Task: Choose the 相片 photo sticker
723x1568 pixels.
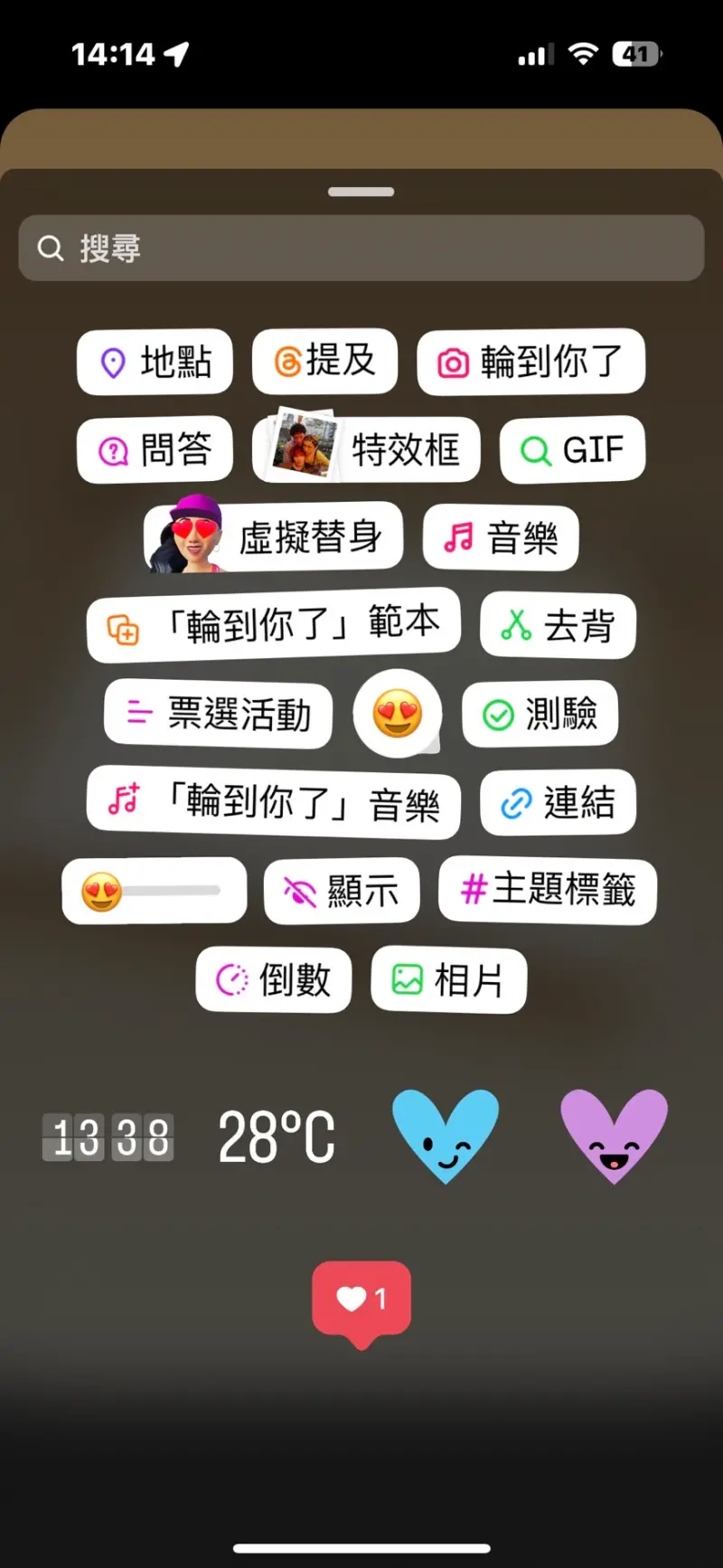Action: point(448,980)
